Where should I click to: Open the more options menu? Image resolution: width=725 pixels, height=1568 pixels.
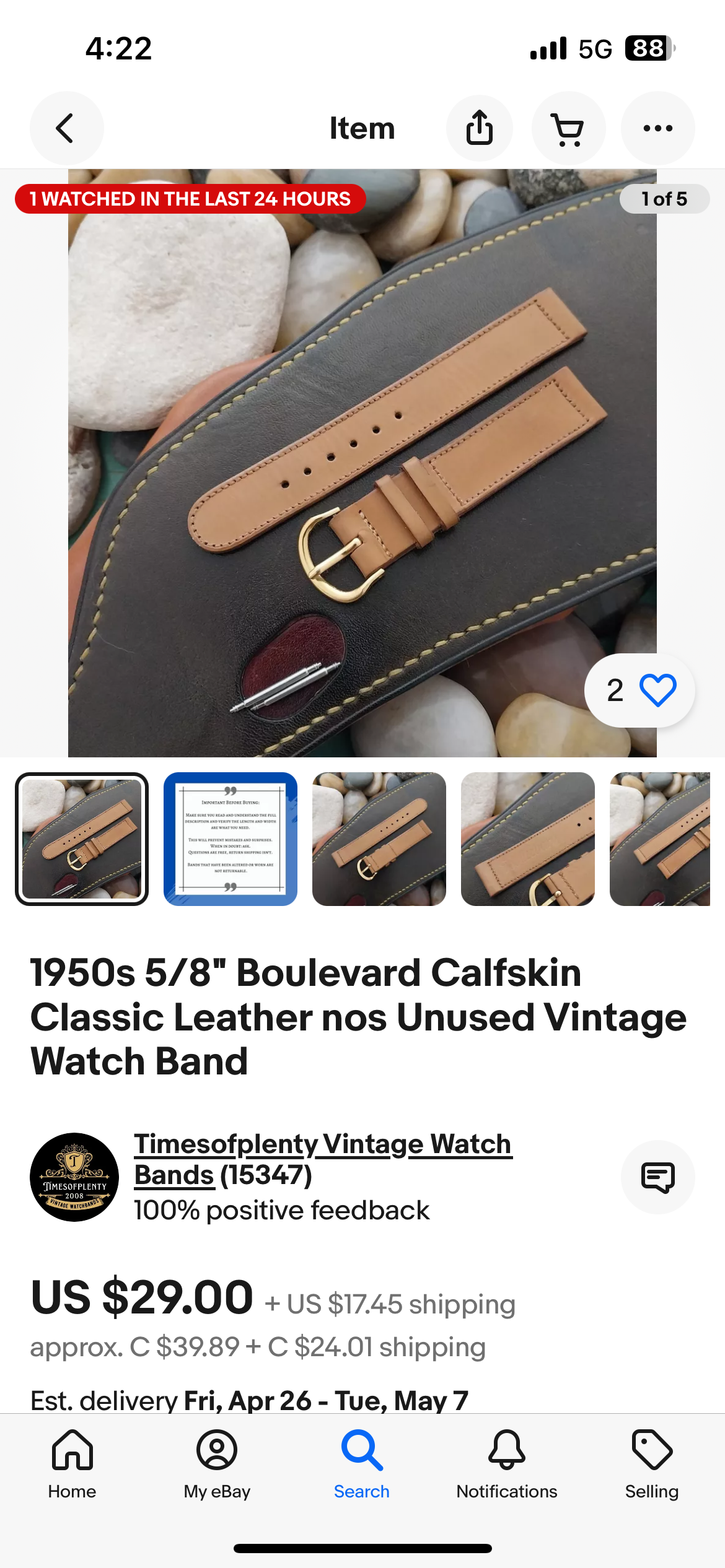(657, 128)
